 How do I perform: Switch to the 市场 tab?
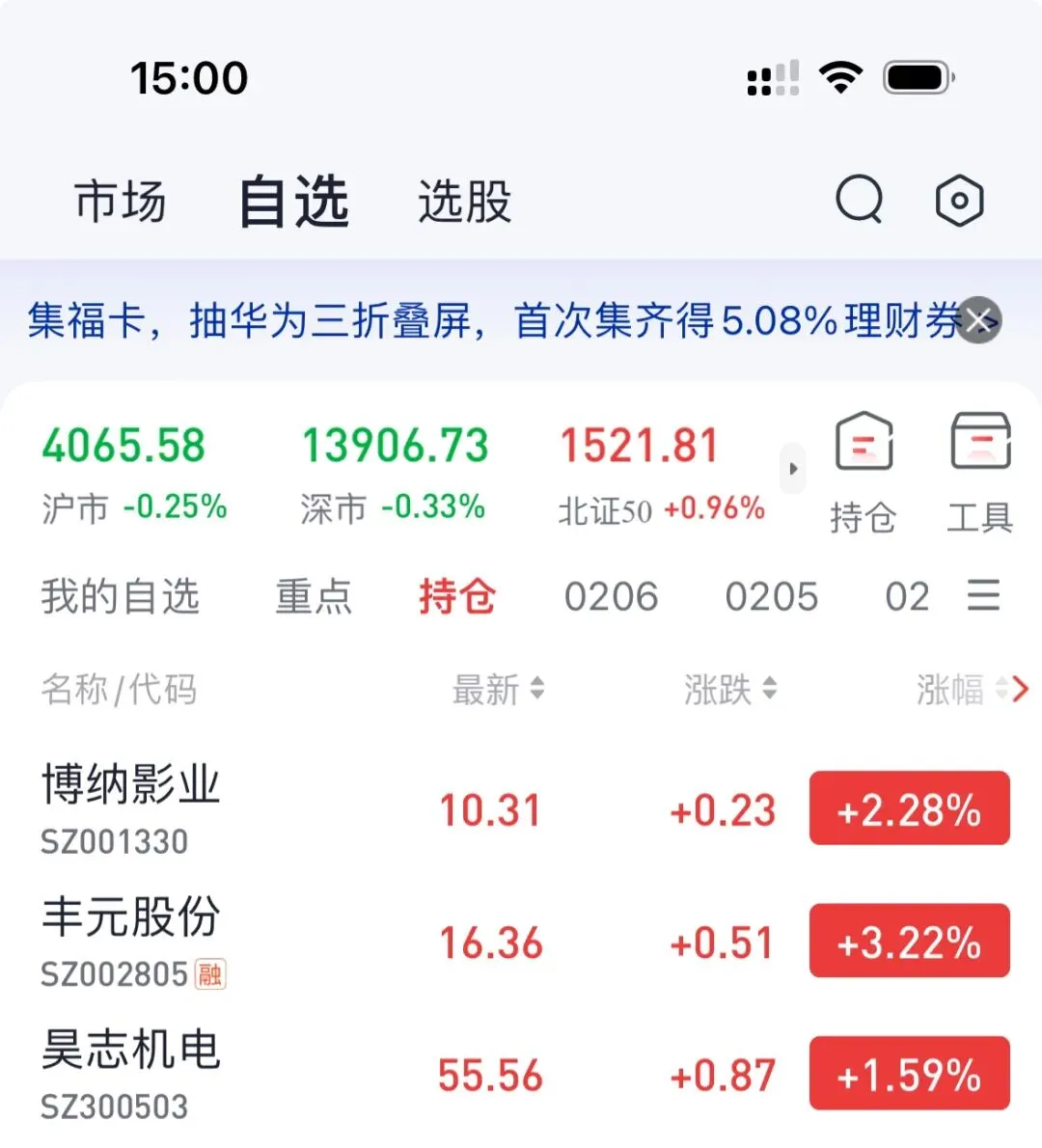pyautogui.click(x=121, y=202)
